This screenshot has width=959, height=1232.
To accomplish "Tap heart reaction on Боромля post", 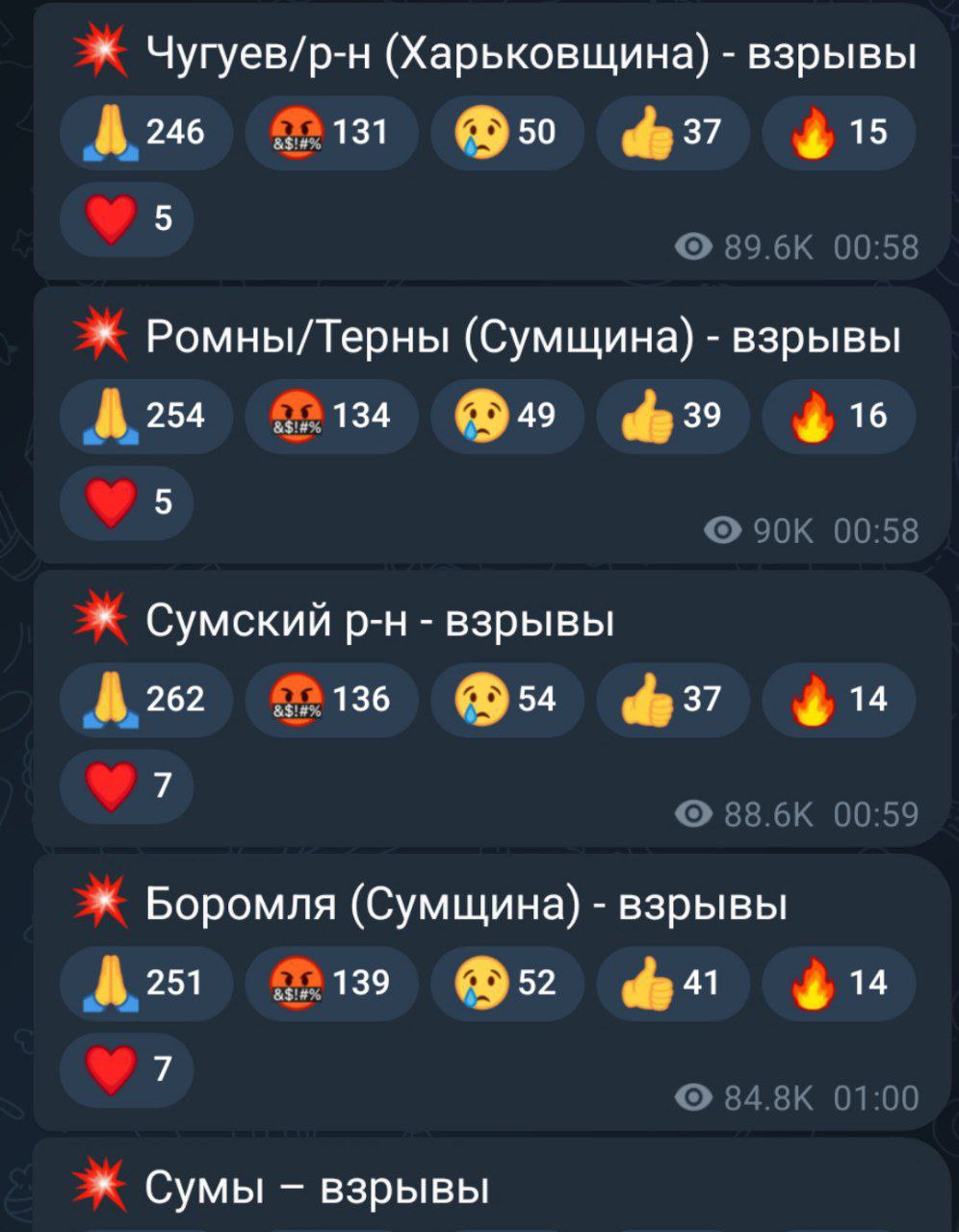I will click(126, 1071).
